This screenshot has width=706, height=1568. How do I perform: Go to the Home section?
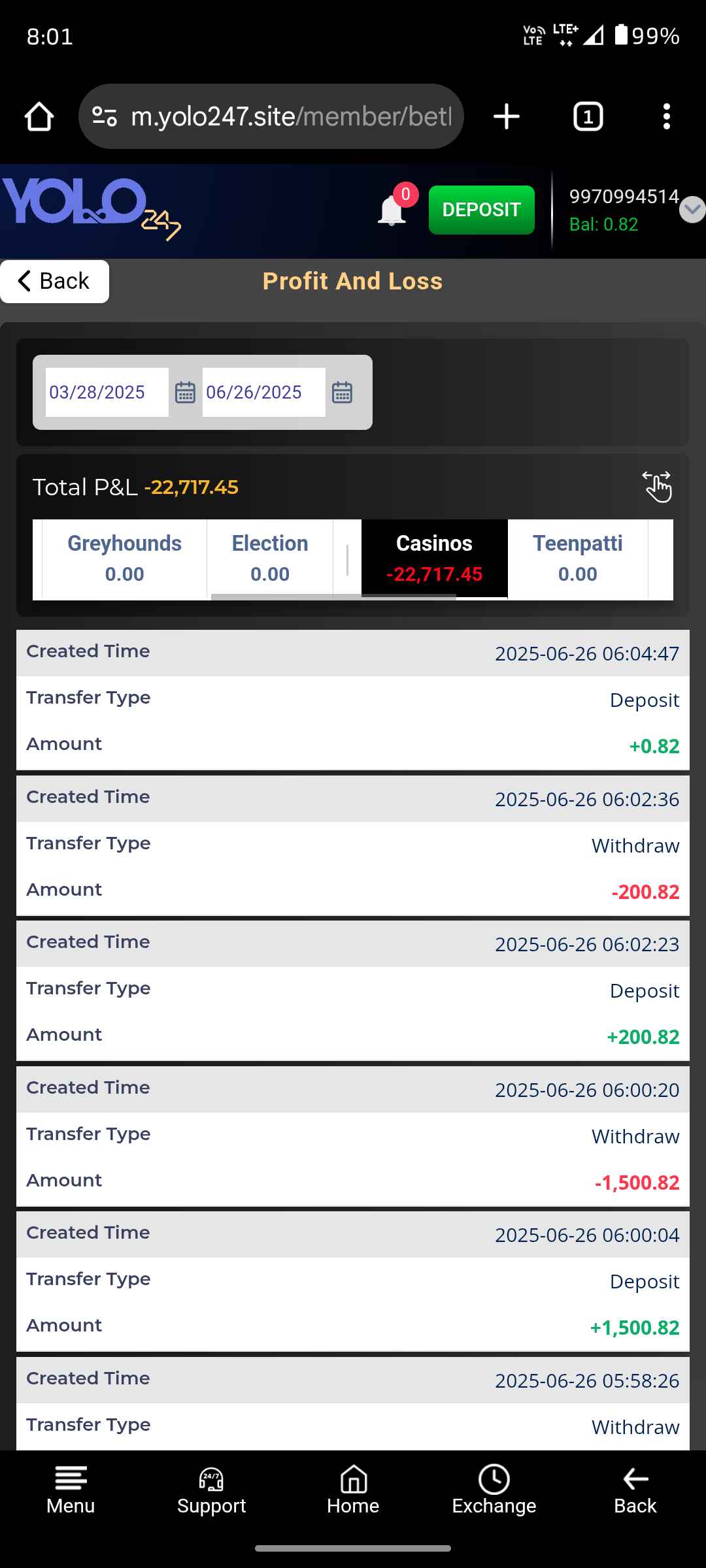click(353, 1490)
